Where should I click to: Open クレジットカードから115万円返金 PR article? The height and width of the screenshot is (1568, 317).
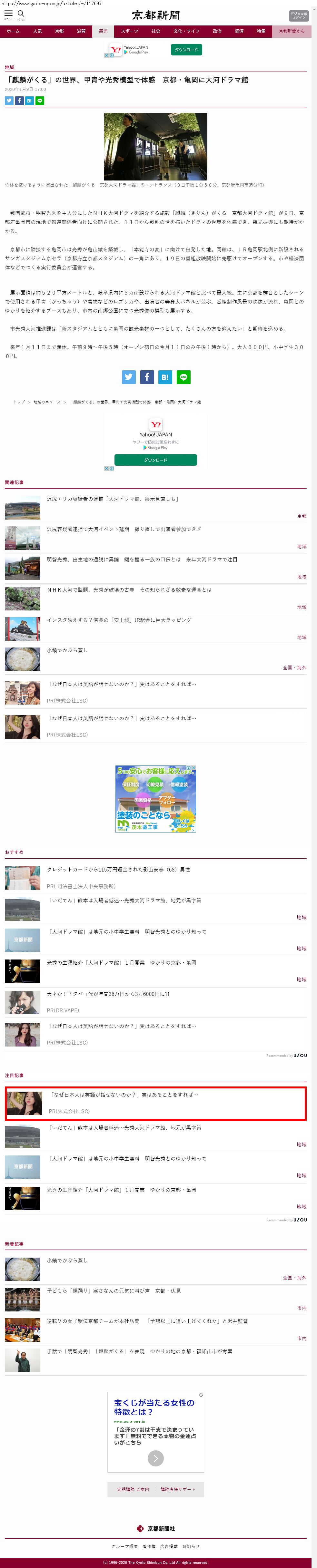click(x=118, y=870)
